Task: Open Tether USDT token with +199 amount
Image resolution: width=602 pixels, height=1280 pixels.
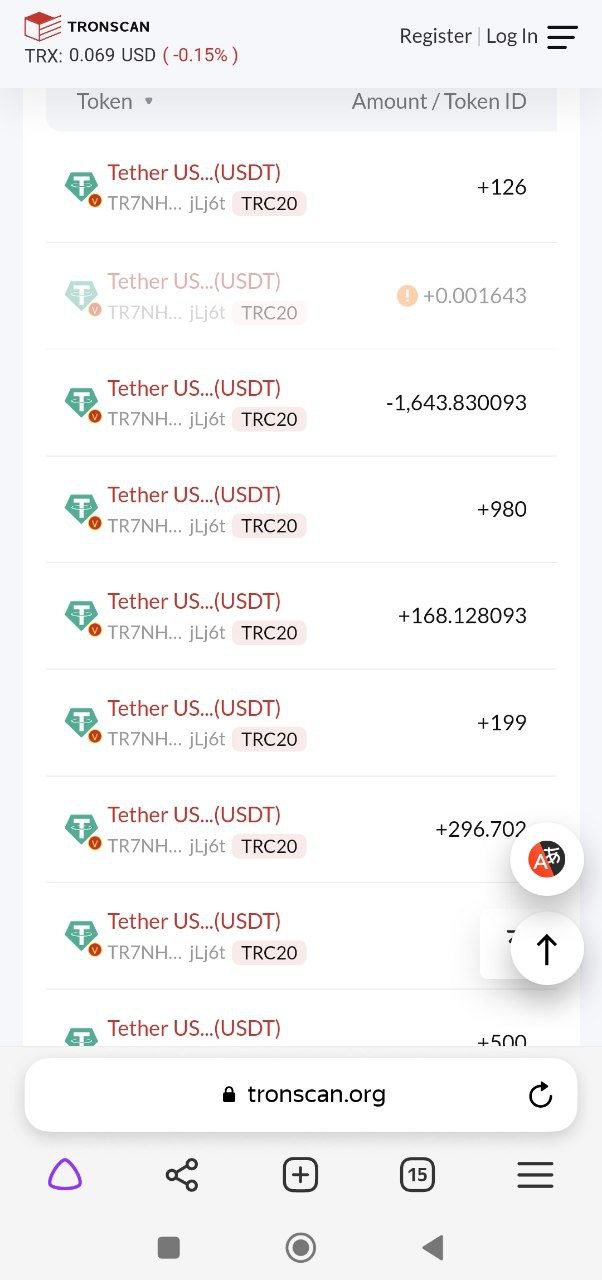Action: [194, 708]
